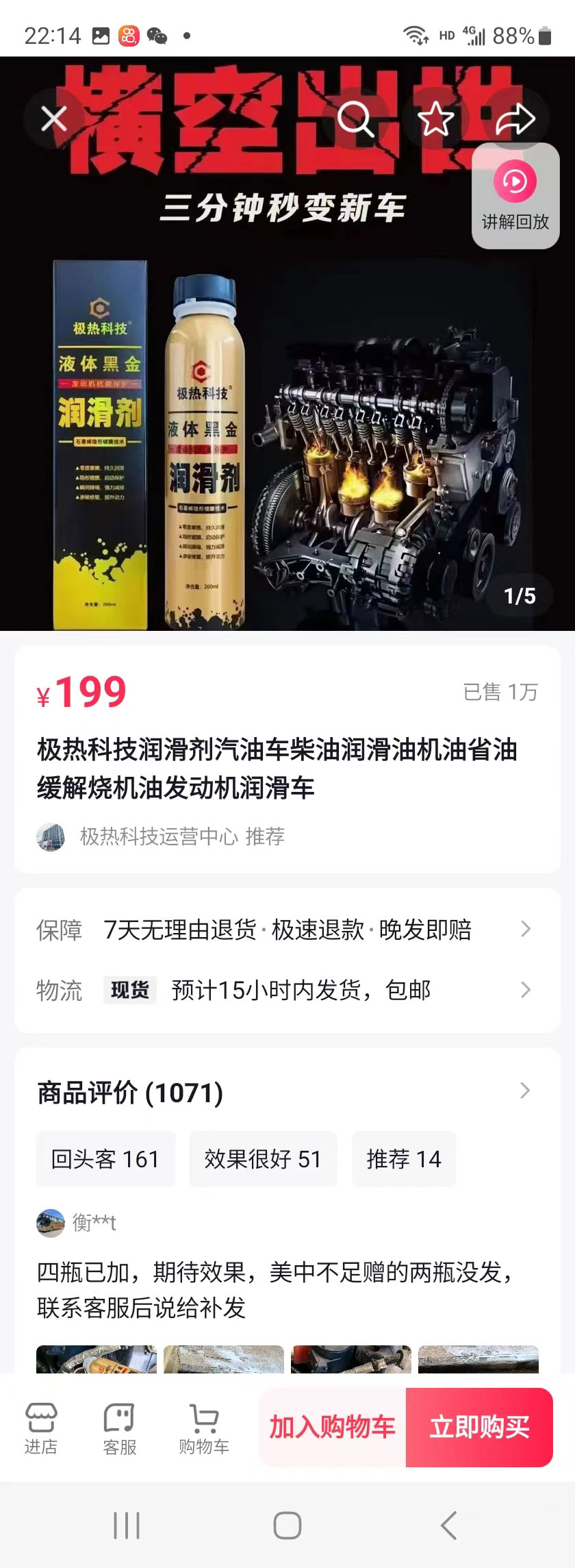Play the 讲解回放 replay

pos(515,195)
